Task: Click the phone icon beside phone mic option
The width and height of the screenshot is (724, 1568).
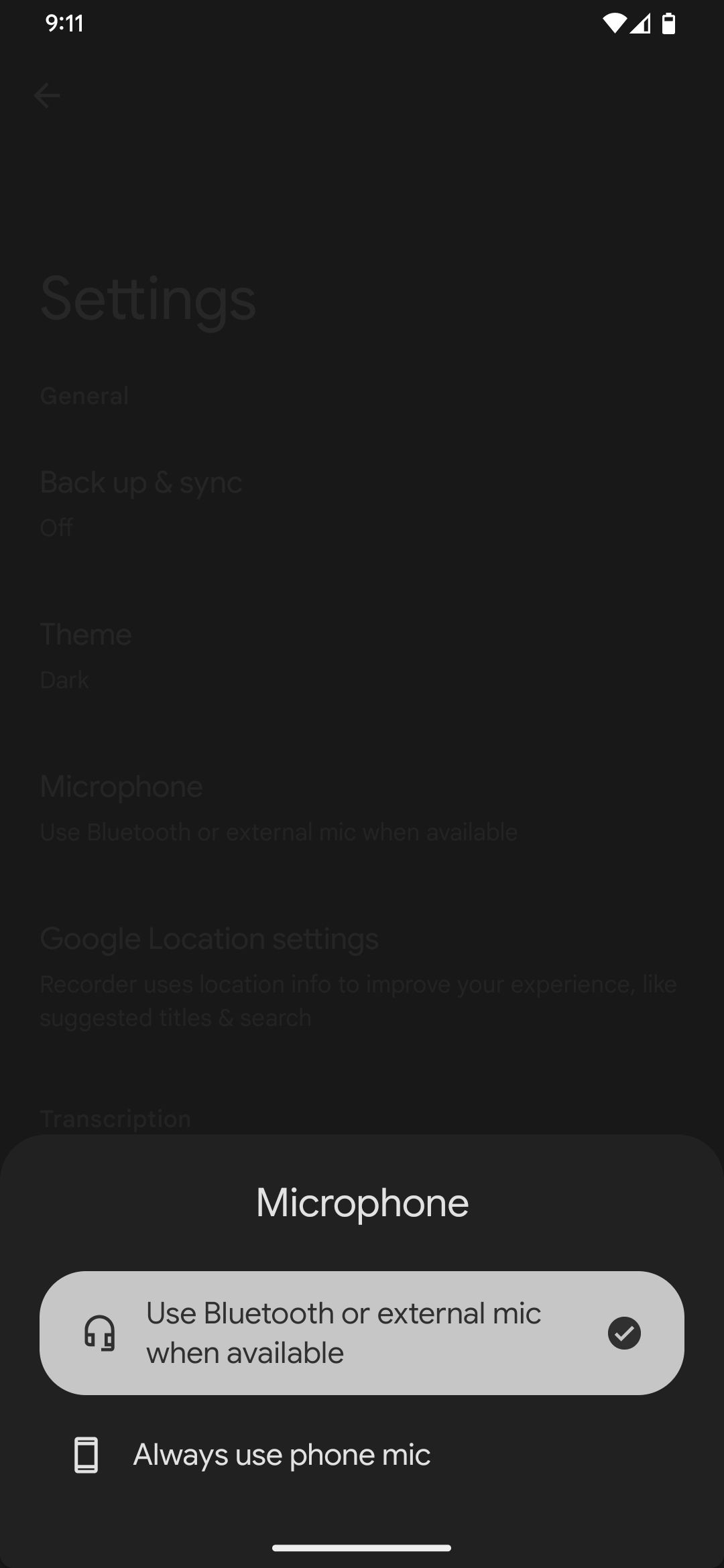Action: tap(86, 1455)
